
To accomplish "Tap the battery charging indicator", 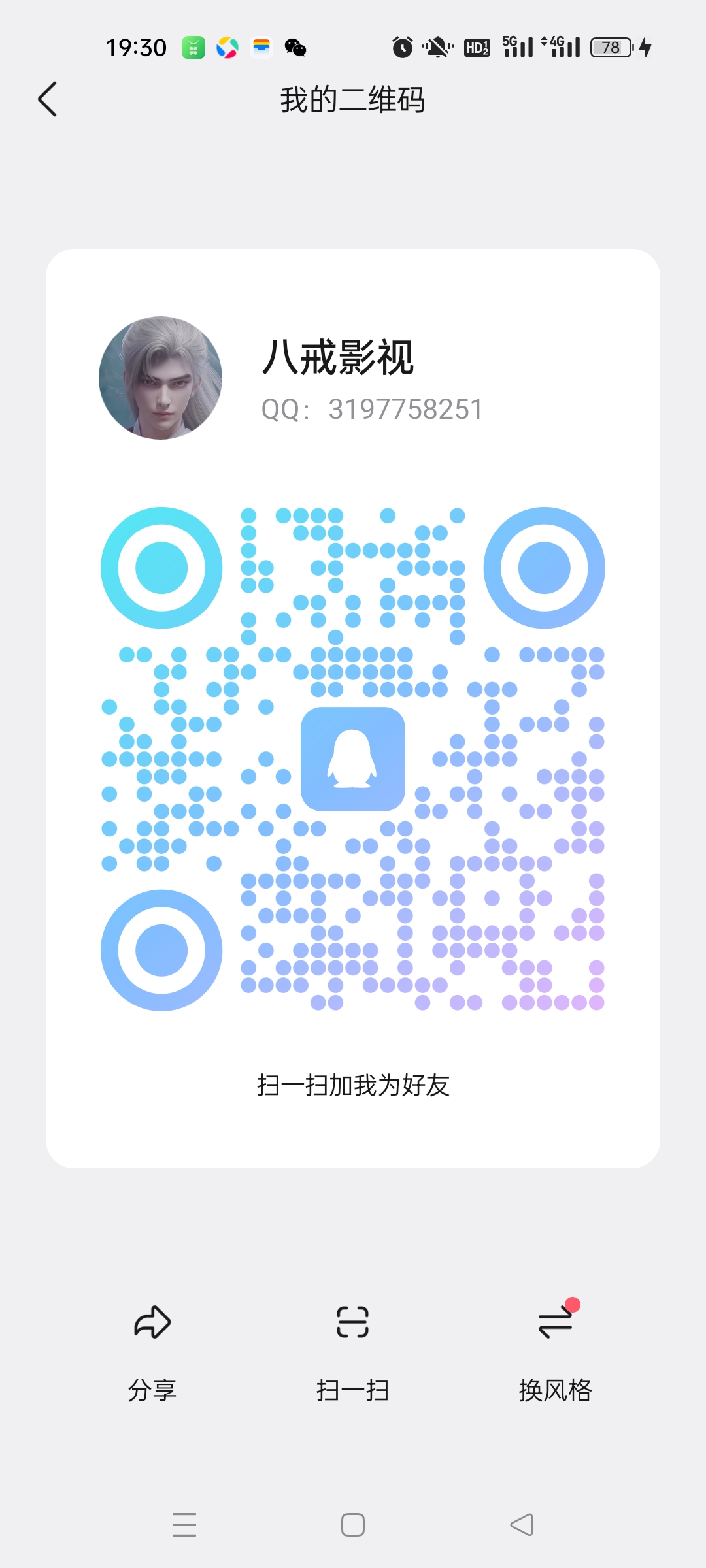I will 611,47.
